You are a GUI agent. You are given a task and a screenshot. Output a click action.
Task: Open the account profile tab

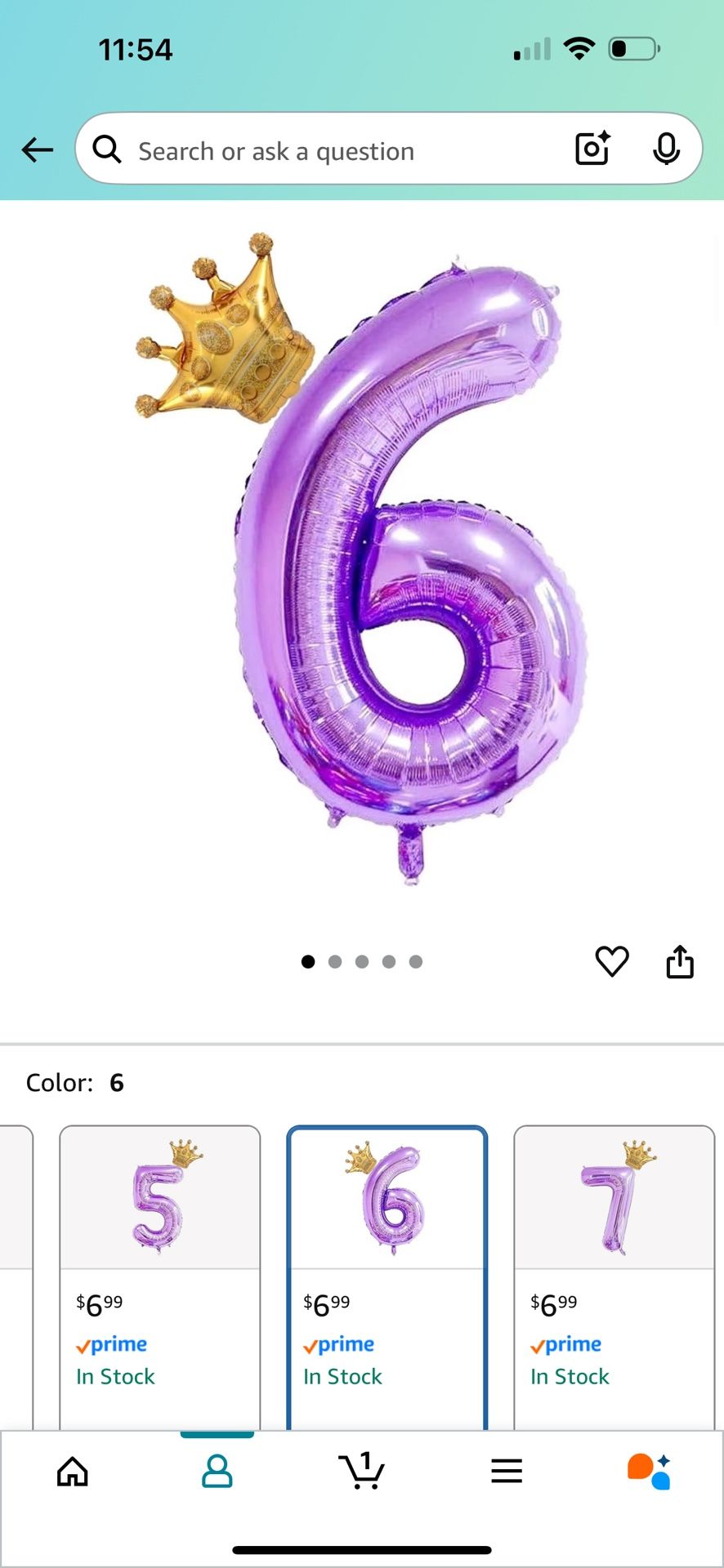tap(217, 1472)
